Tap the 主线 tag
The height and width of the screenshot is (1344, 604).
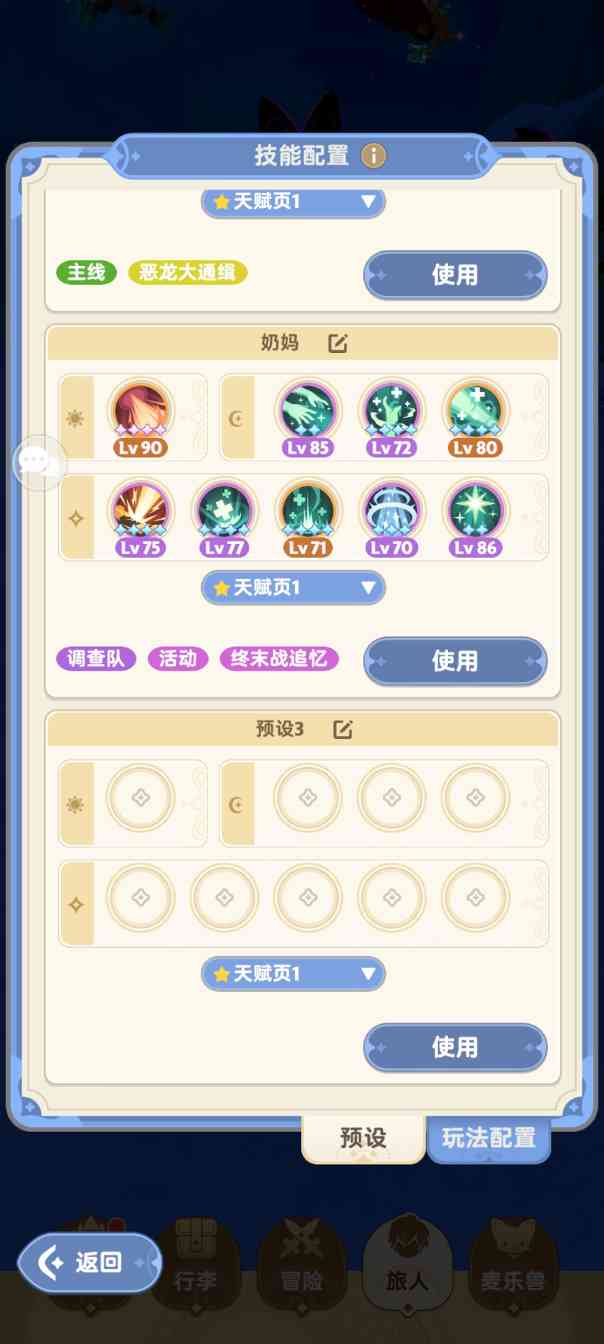(86, 272)
